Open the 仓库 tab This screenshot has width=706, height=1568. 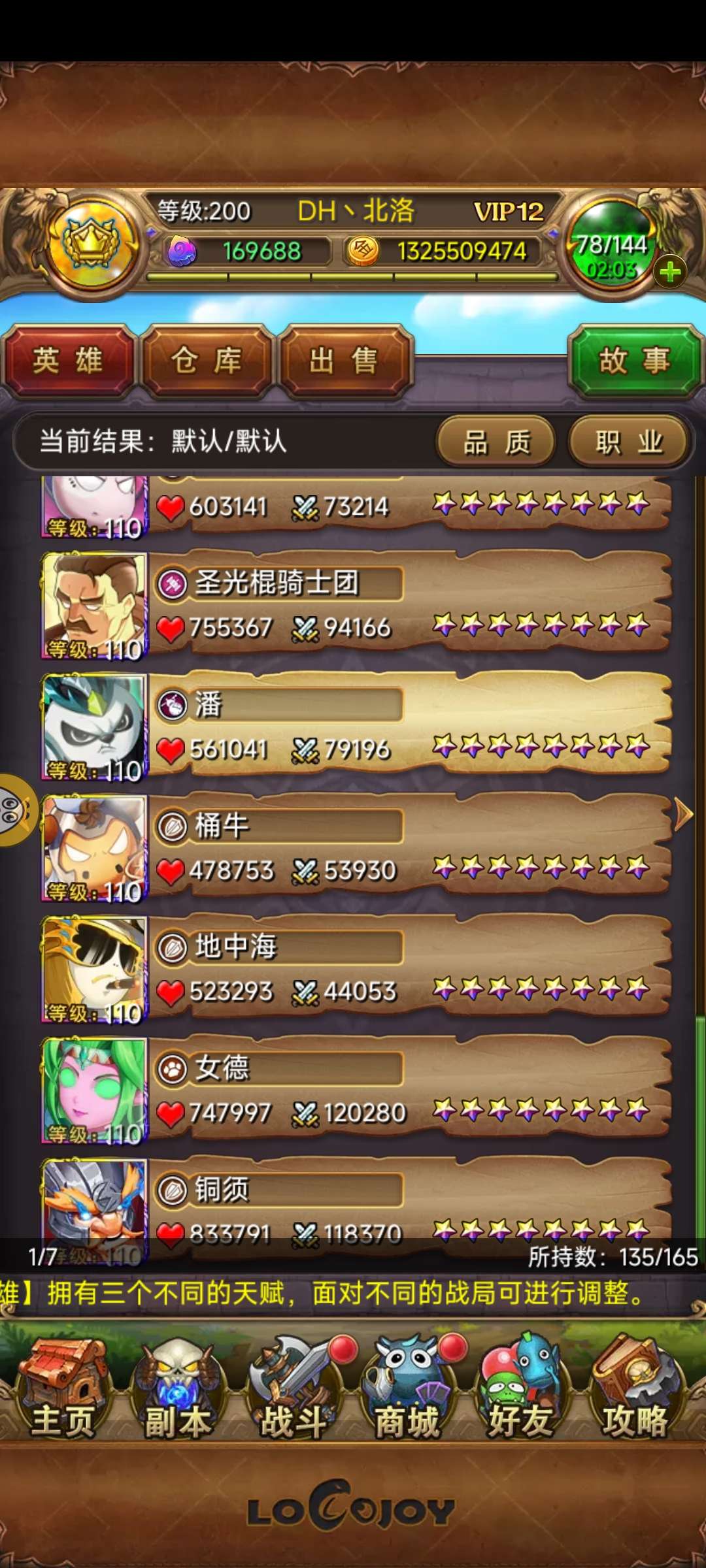point(206,361)
